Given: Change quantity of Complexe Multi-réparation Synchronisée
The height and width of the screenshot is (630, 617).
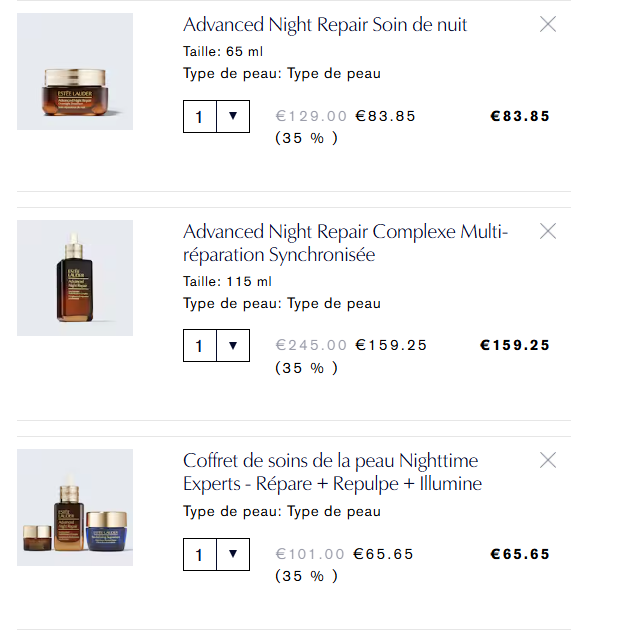Looking at the screenshot, I should coord(216,345).
